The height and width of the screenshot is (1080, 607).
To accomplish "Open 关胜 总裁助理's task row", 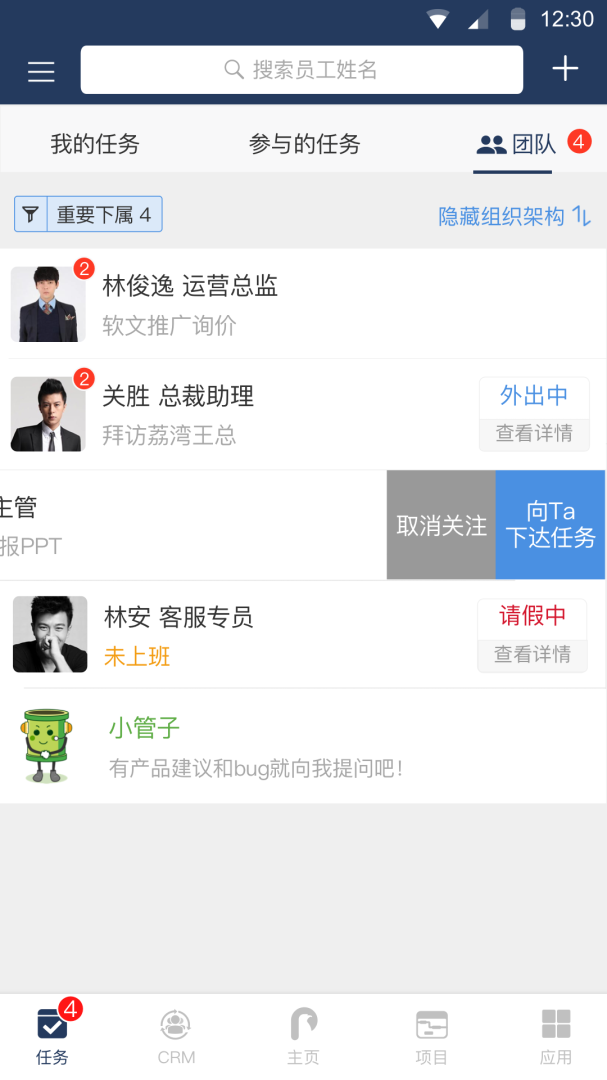I will point(250,414).
